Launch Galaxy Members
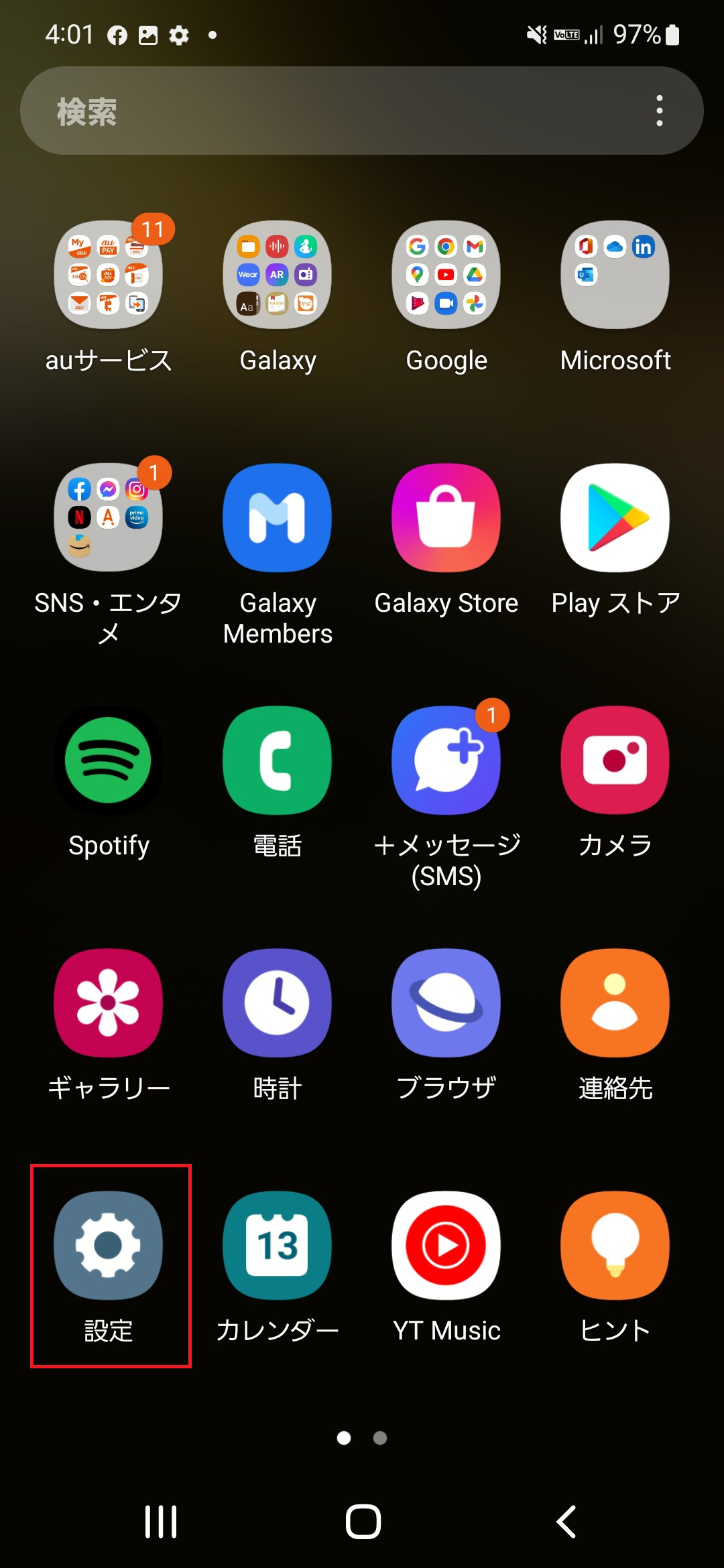724x1568 pixels. (277, 518)
